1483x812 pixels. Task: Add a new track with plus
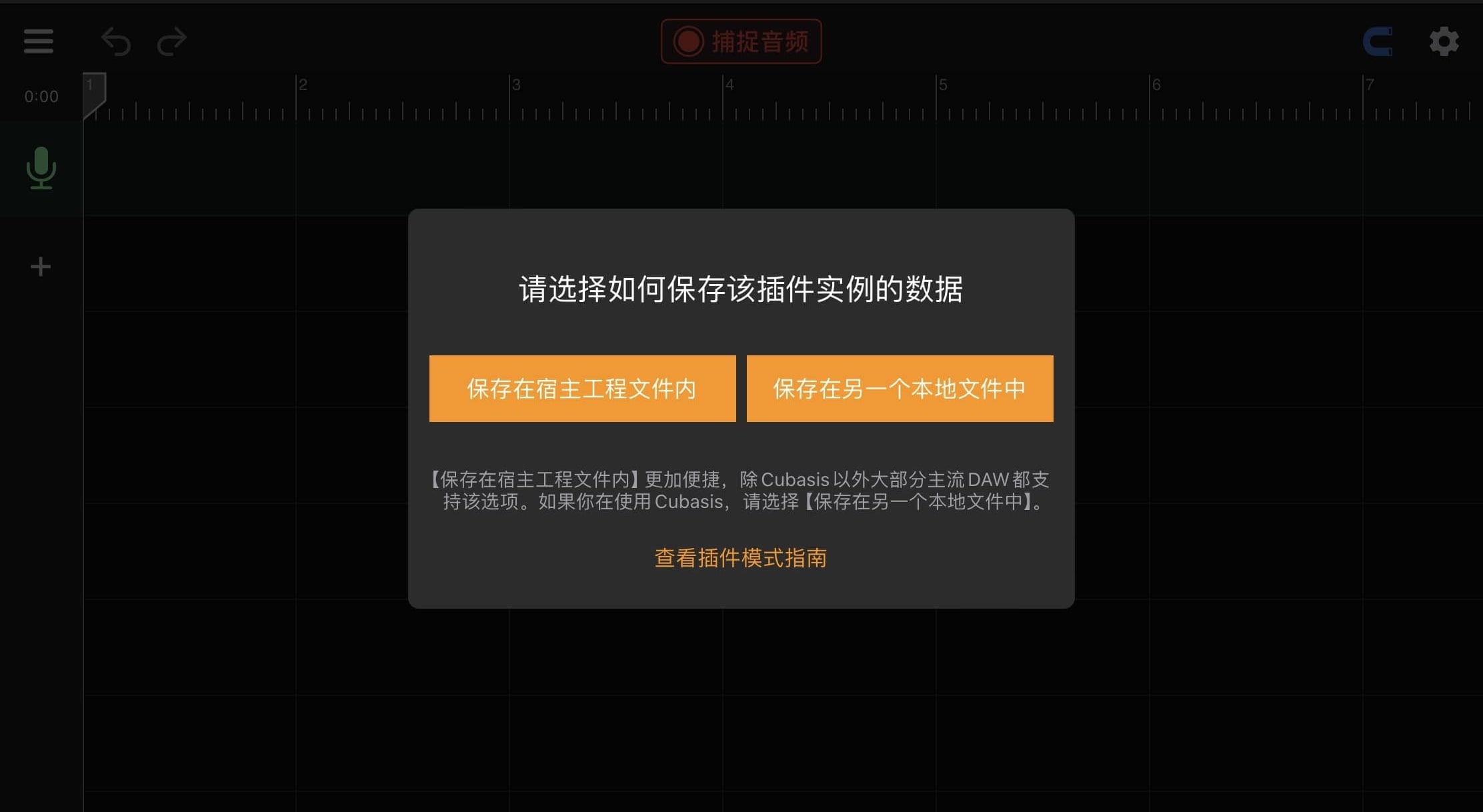click(x=41, y=267)
